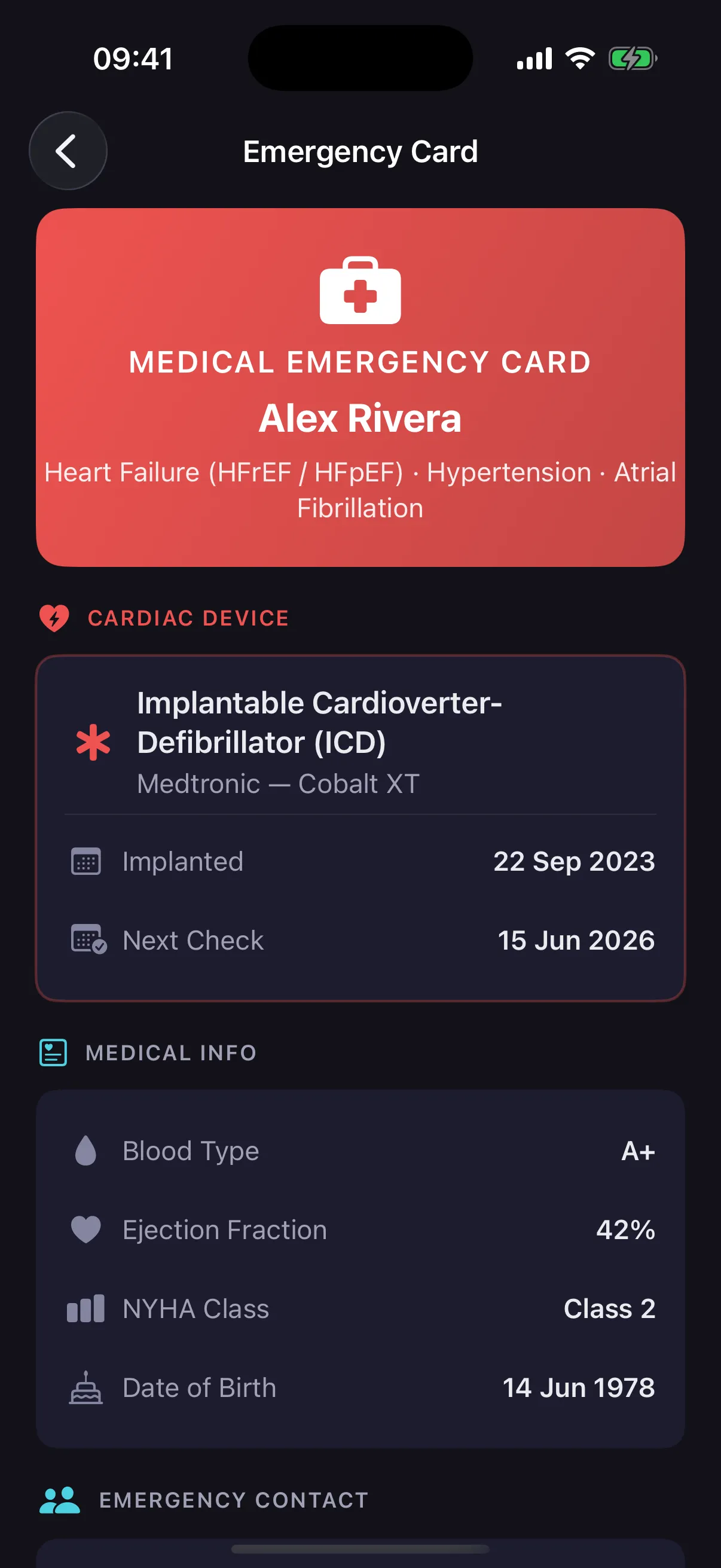Open the Alex Rivera emergency card

[x=360, y=418]
